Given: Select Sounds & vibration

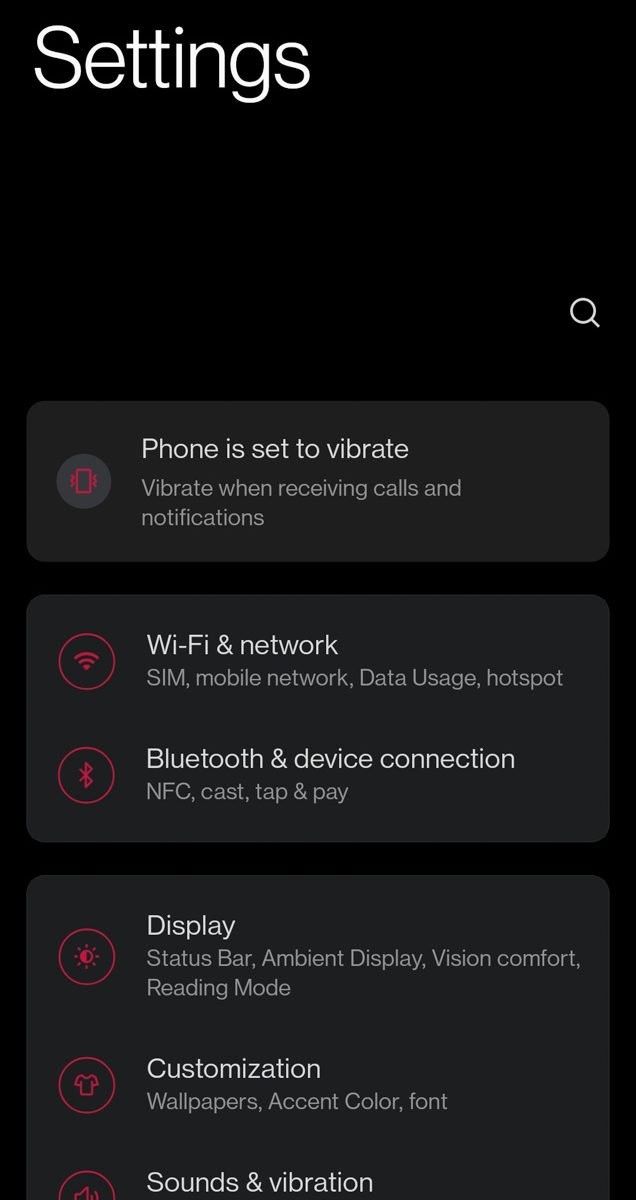Looking at the screenshot, I should [x=317, y=1184].
